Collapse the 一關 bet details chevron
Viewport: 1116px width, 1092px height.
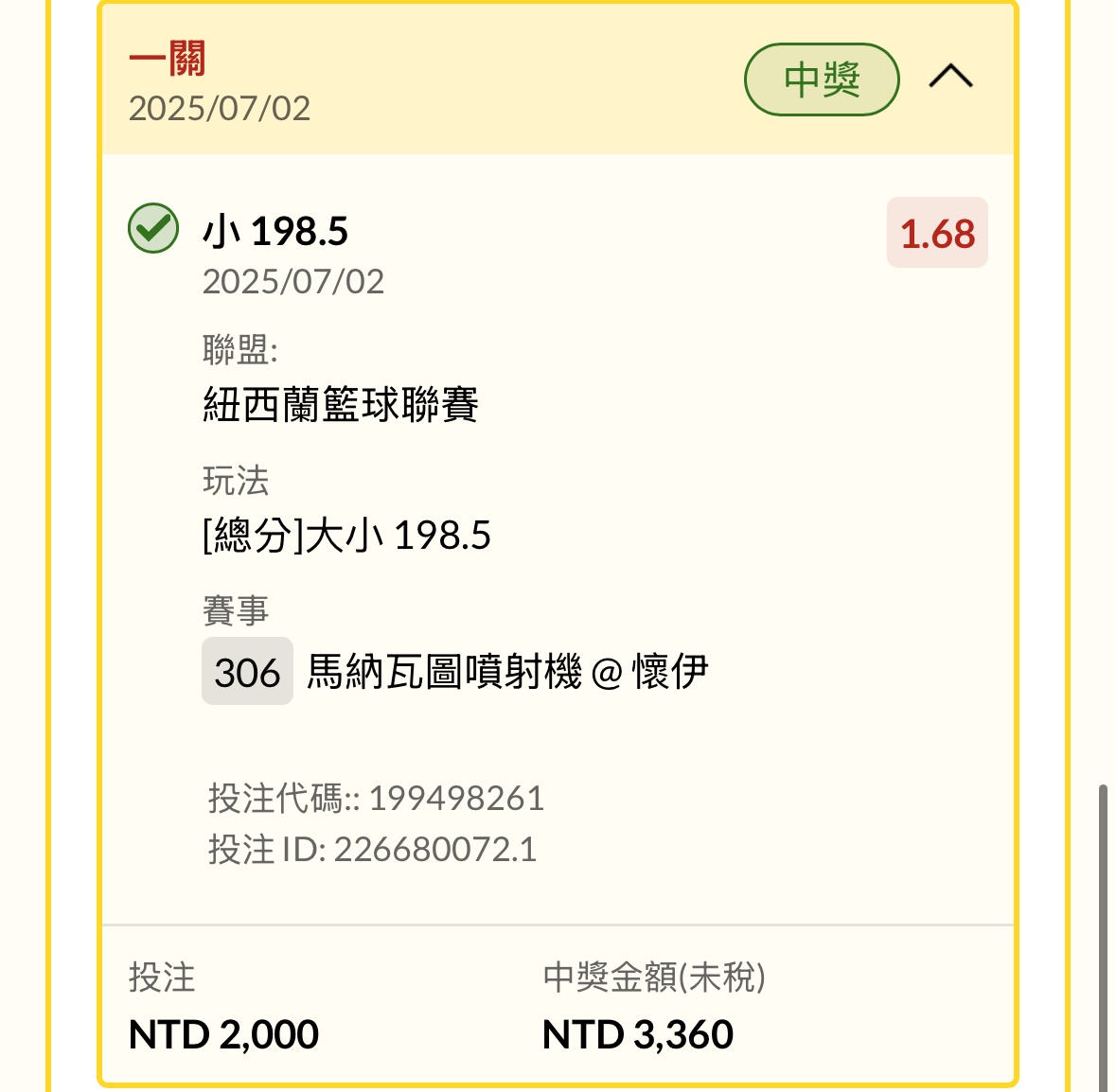click(x=950, y=77)
